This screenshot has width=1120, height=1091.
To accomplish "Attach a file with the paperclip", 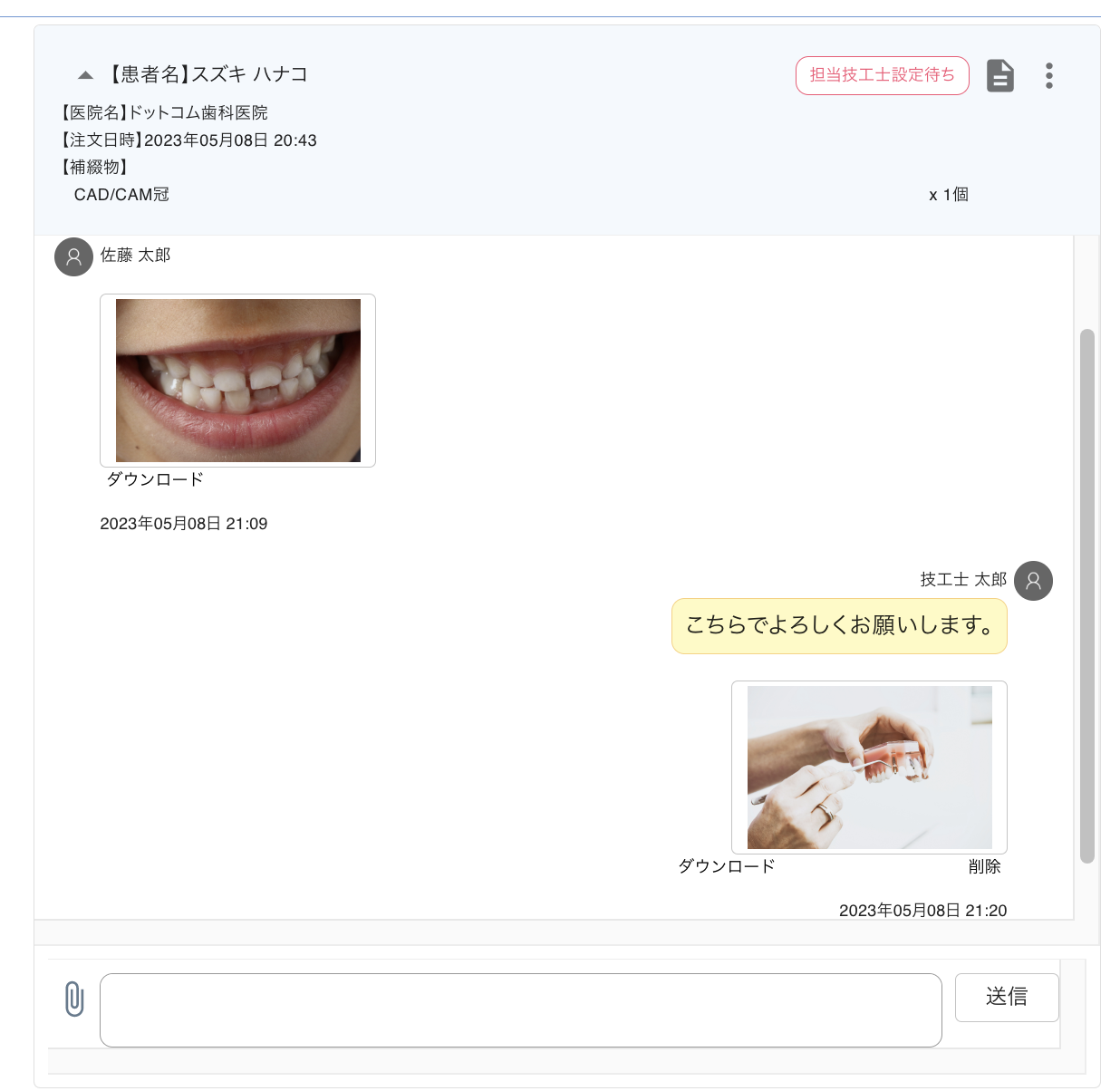I will click(74, 999).
